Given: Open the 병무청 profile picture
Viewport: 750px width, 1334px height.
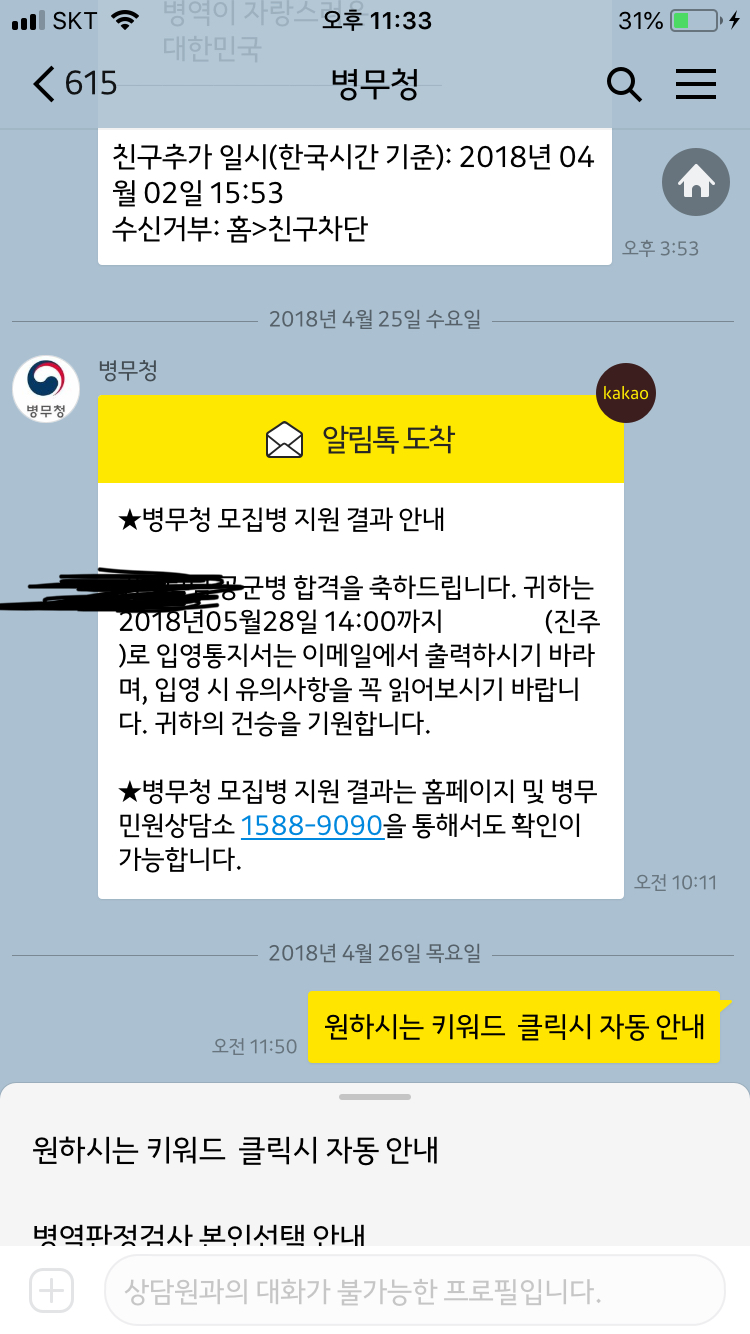Looking at the screenshot, I should click(x=46, y=389).
